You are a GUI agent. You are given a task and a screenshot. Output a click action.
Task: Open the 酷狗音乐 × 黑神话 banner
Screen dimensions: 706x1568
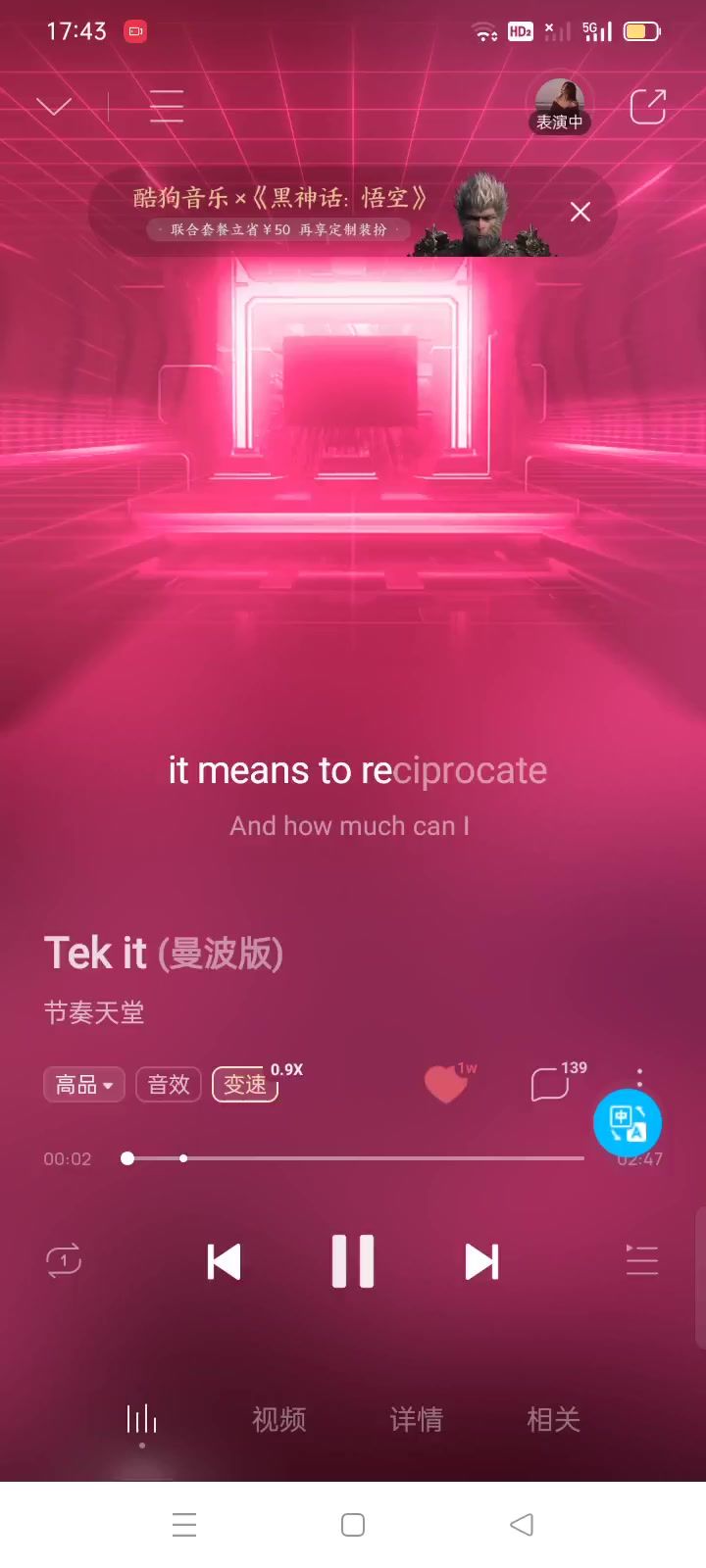click(x=324, y=212)
